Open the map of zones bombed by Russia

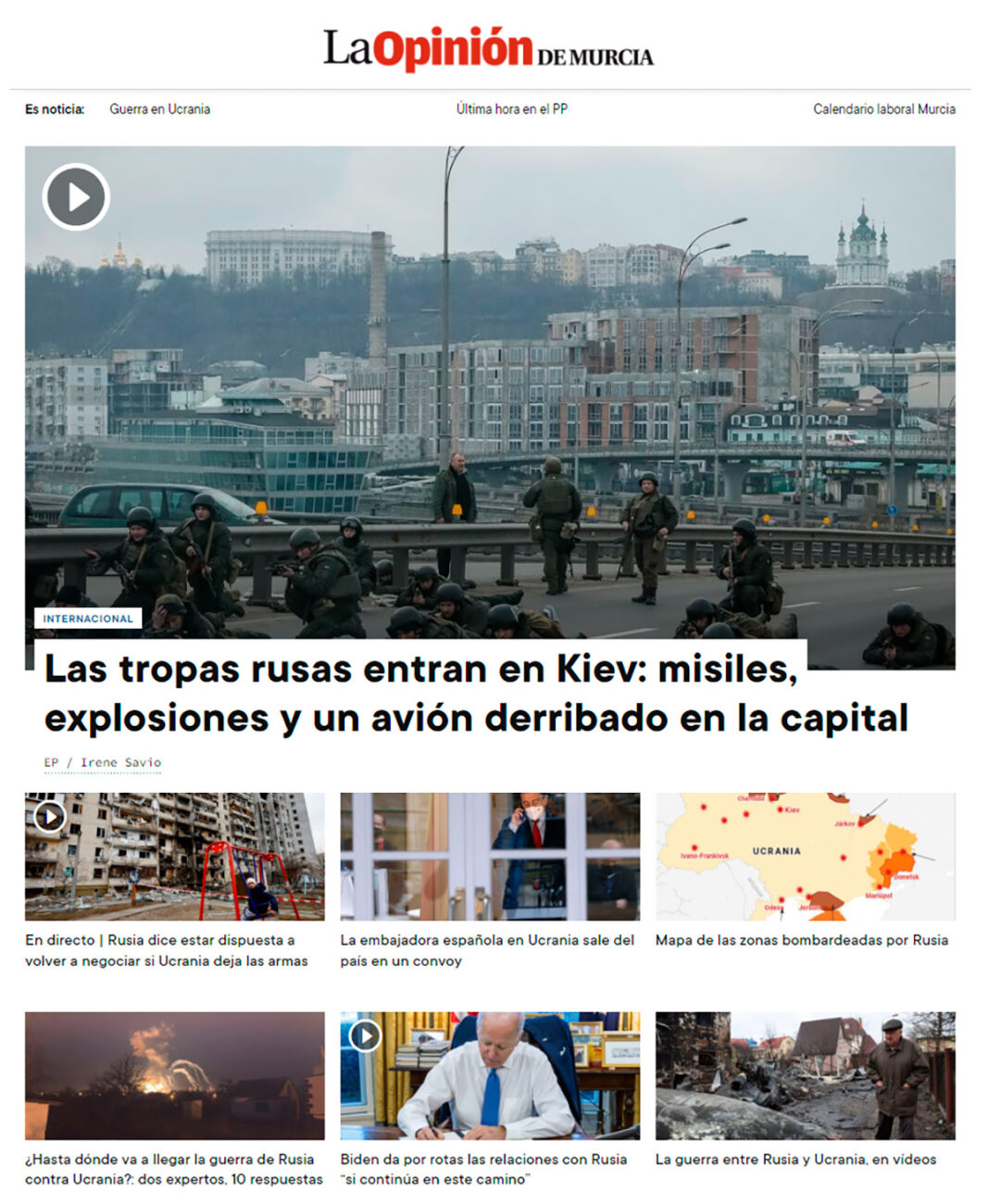tap(801, 940)
